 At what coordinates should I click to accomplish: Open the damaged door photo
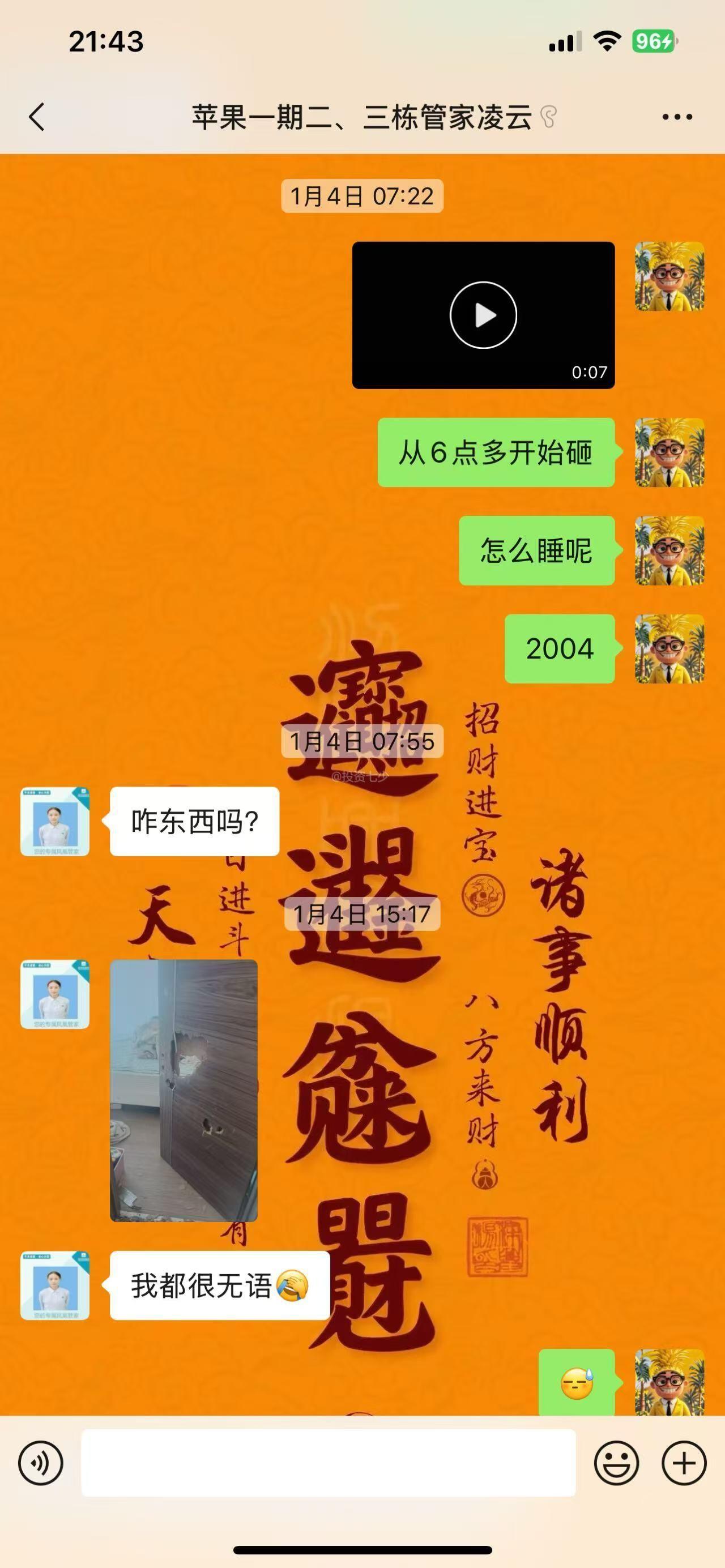pos(183,1090)
